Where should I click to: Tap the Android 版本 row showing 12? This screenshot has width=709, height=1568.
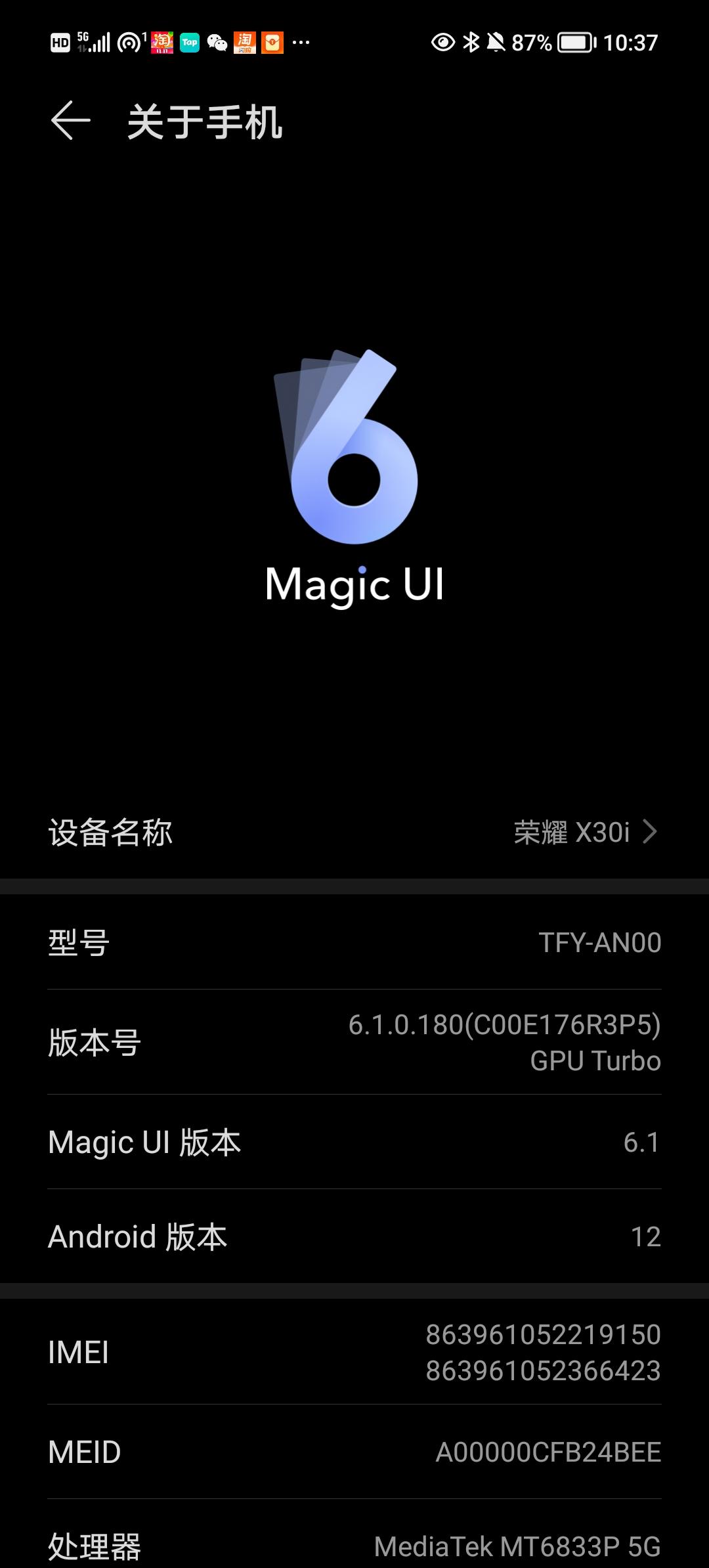[x=354, y=1236]
